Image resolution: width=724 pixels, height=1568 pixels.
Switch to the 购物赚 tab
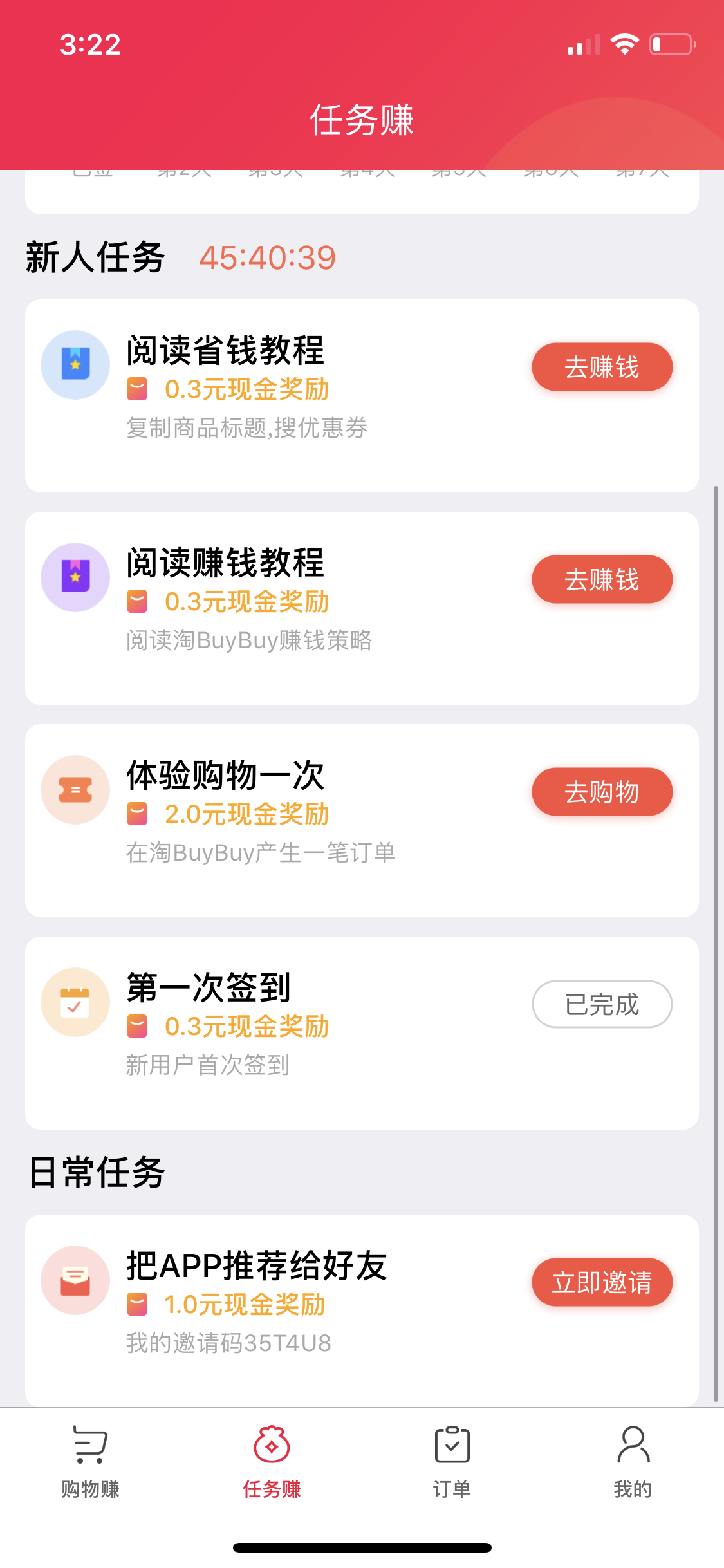click(90, 1468)
